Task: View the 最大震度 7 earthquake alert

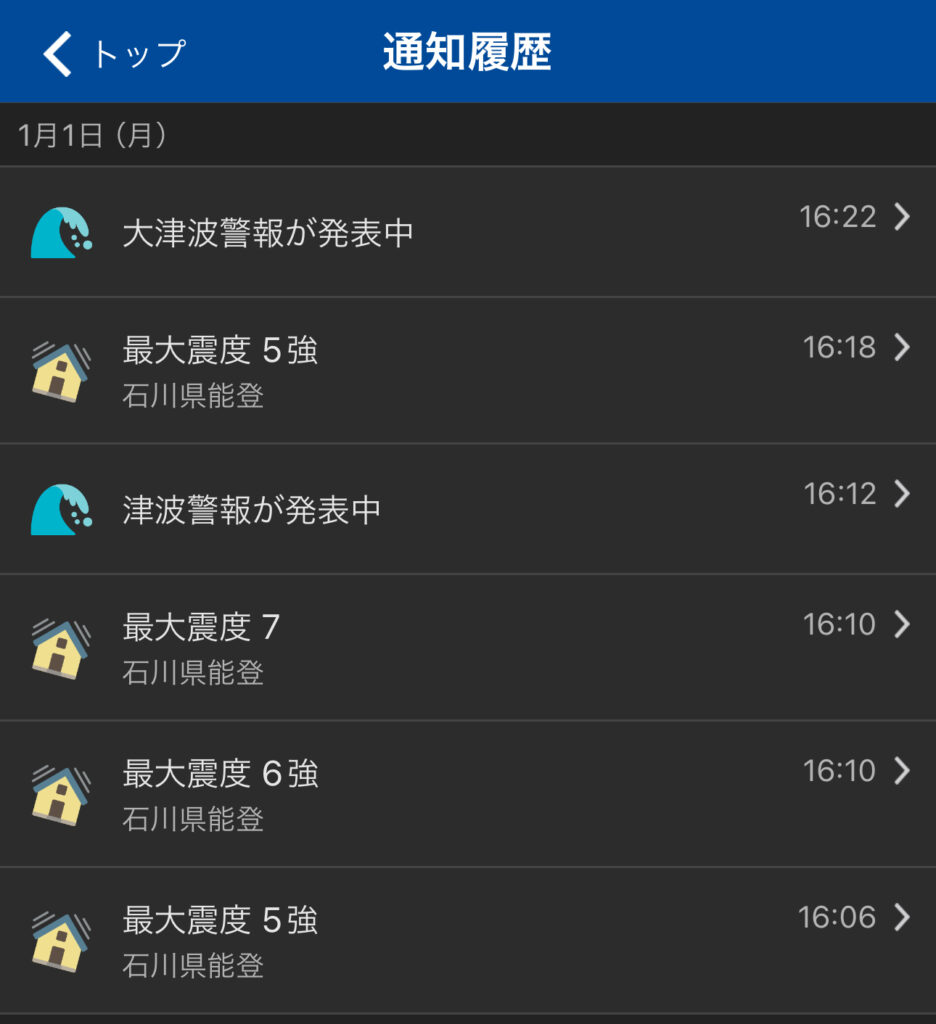Action: pos(467,648)
